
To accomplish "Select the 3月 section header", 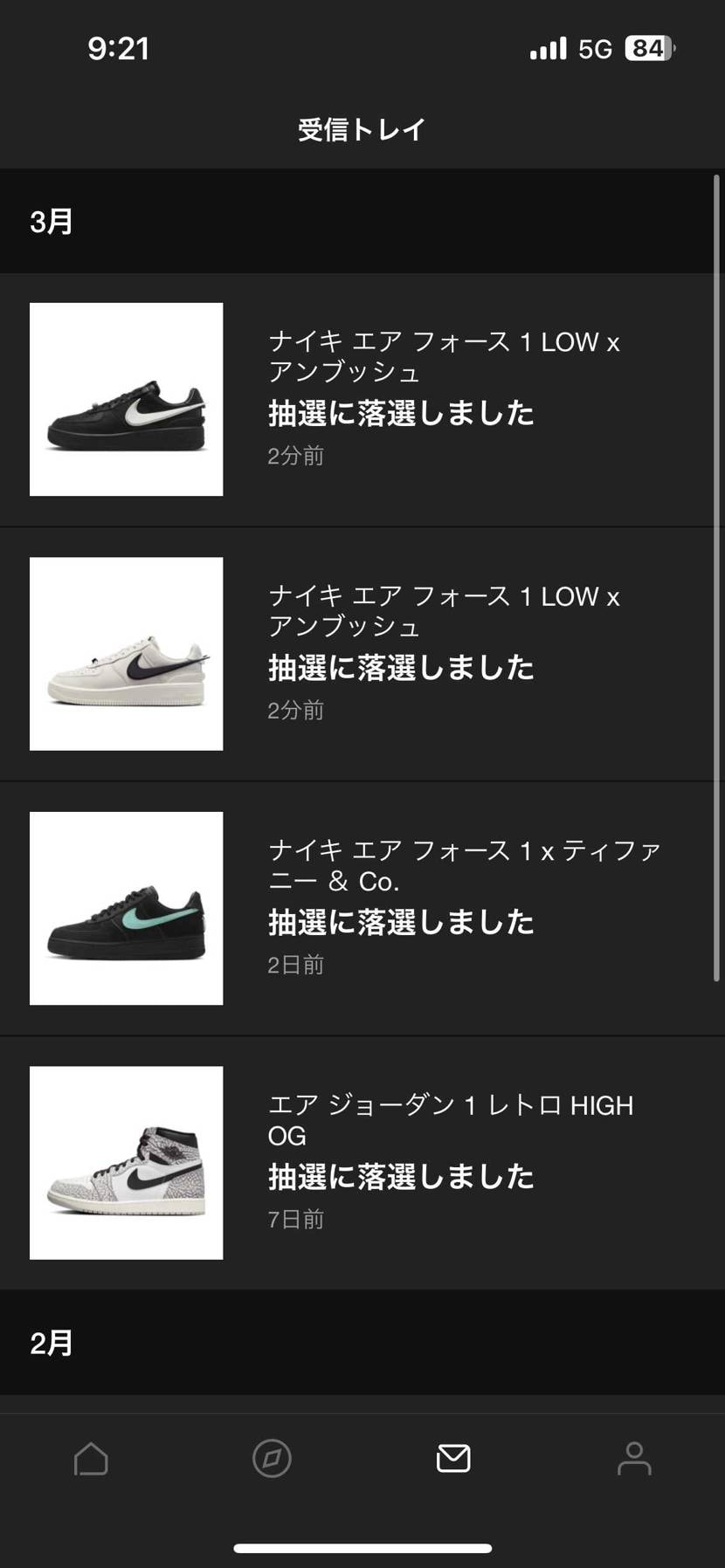I will [x=50, y=222].
